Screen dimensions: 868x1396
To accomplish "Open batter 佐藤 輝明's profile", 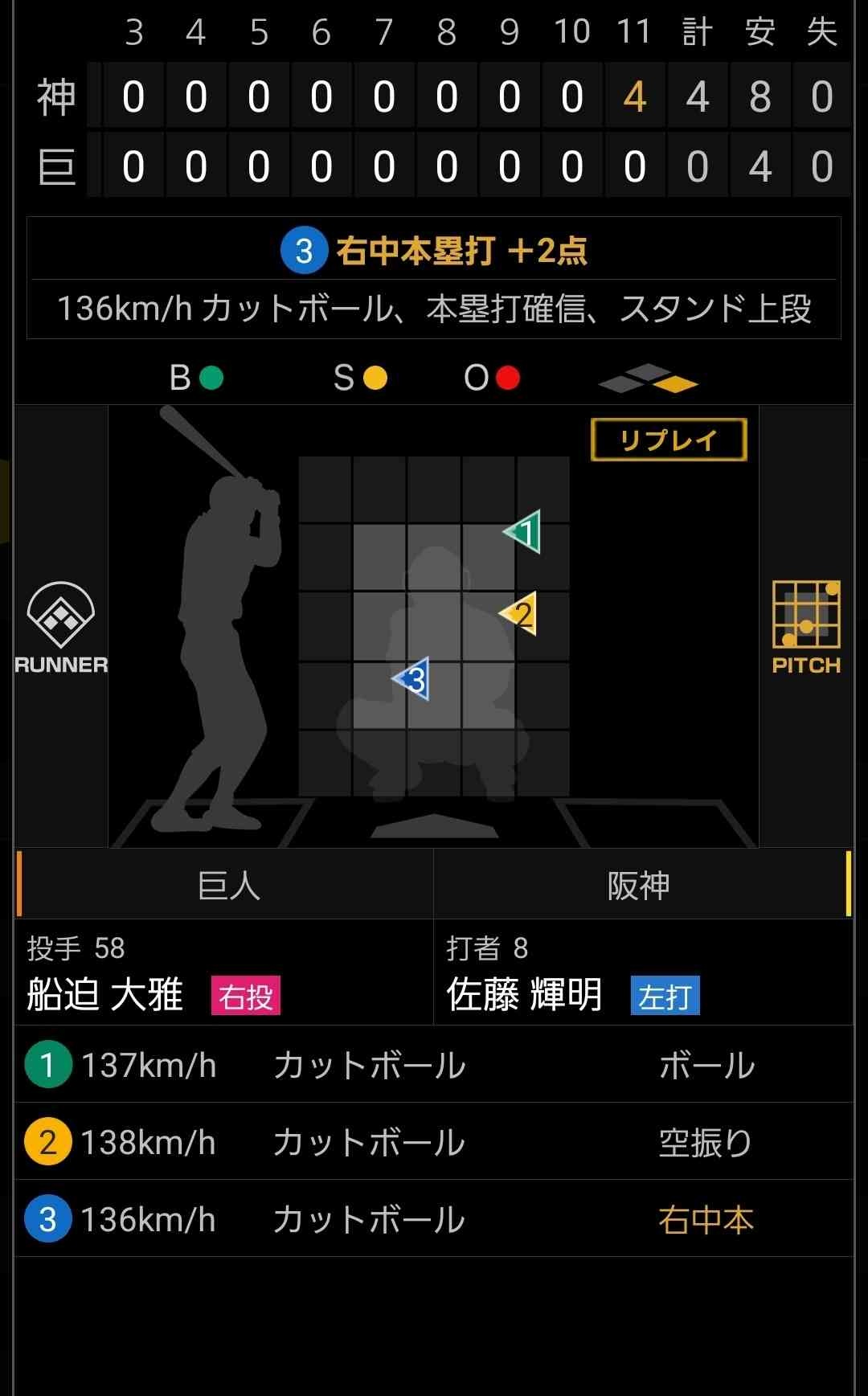I will (x=524, y=994).
